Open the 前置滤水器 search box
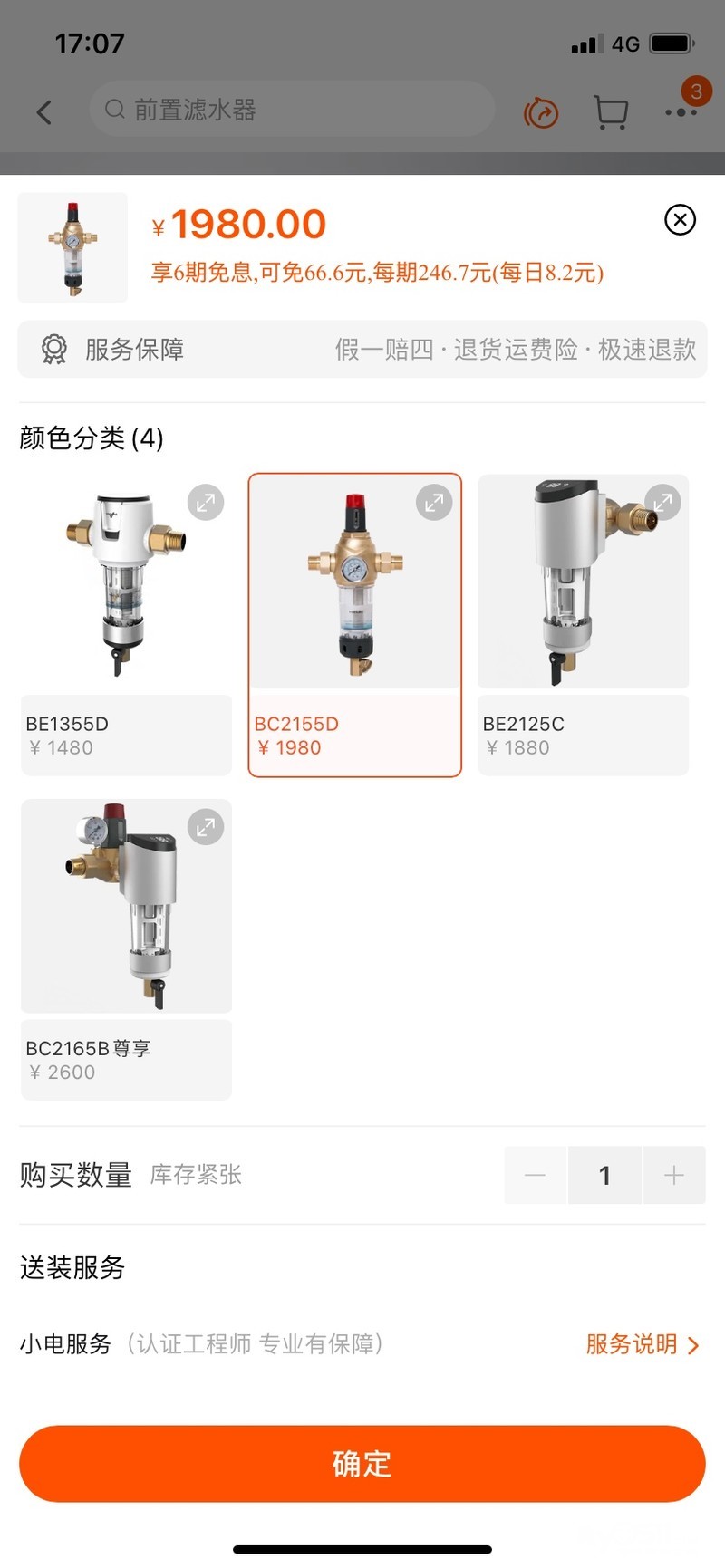Image resolution: width=725 pixels, height=1568 pixels. [290, 110]
